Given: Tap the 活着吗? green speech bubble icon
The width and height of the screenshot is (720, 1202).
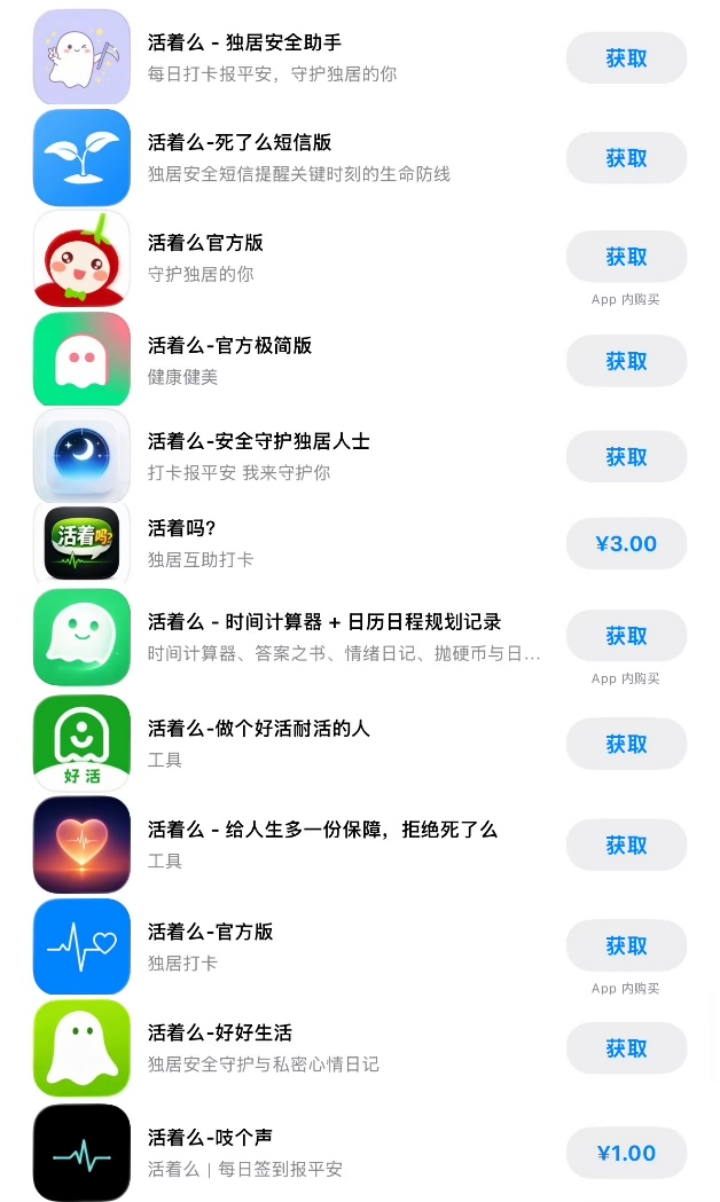Looking at the screenshot, I should tap(81, 543).
